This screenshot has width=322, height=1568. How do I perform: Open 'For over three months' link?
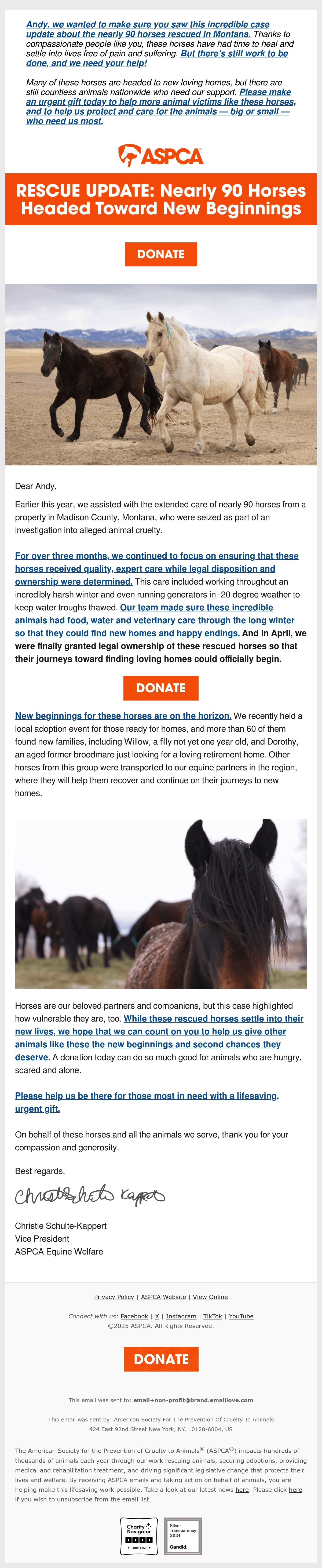click(156, 568)
